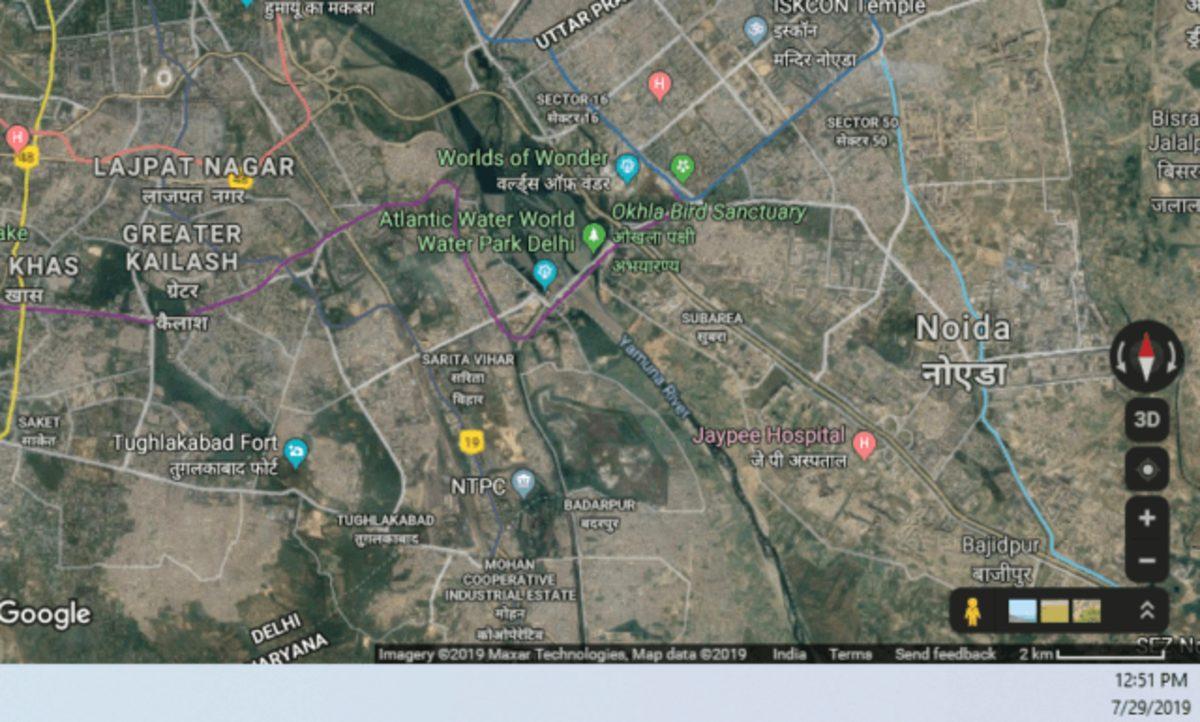Zoom in with the plus button
This screenshot has width=1200, height=722.
1146,518
